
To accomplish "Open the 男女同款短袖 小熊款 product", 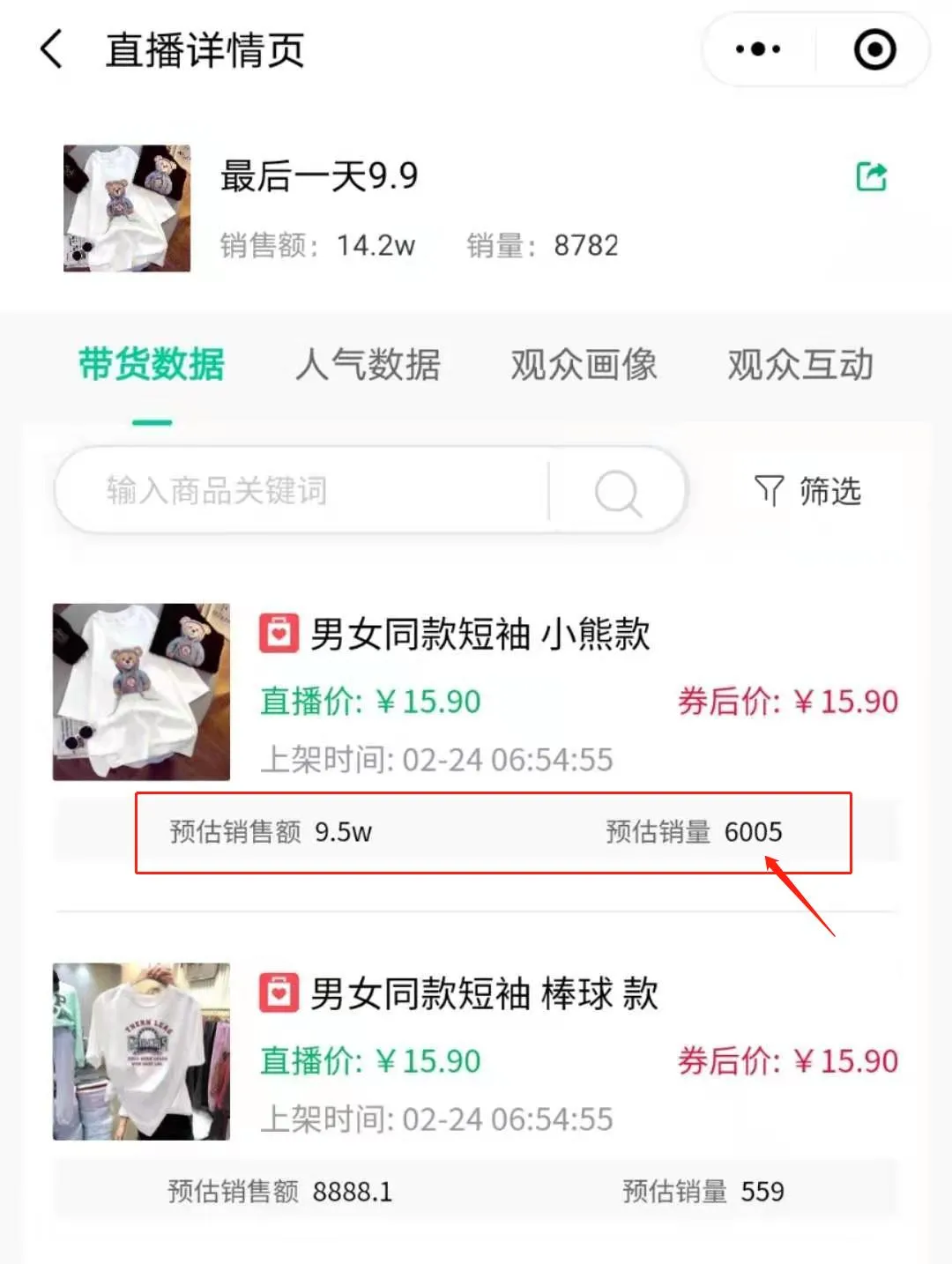I will point(480,635).
